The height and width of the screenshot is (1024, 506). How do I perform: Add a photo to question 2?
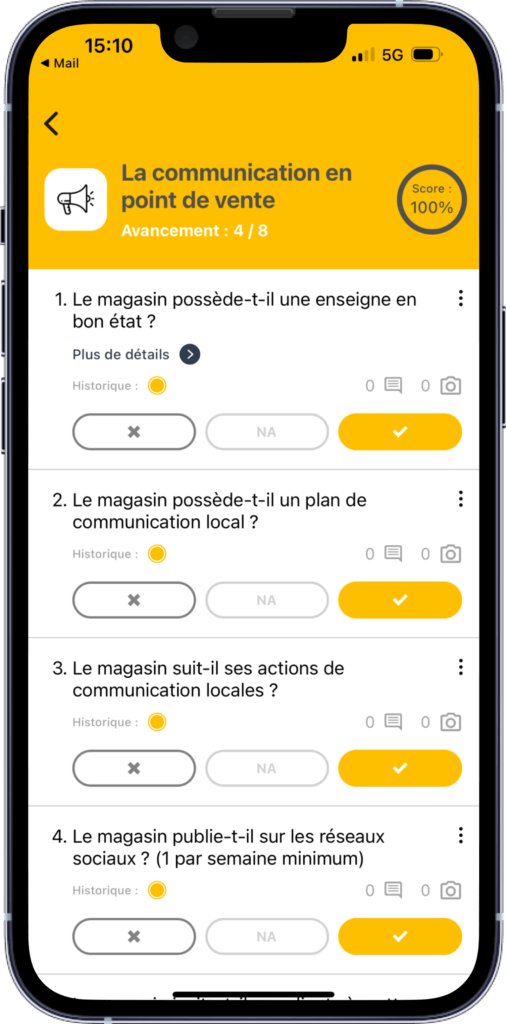451,554
